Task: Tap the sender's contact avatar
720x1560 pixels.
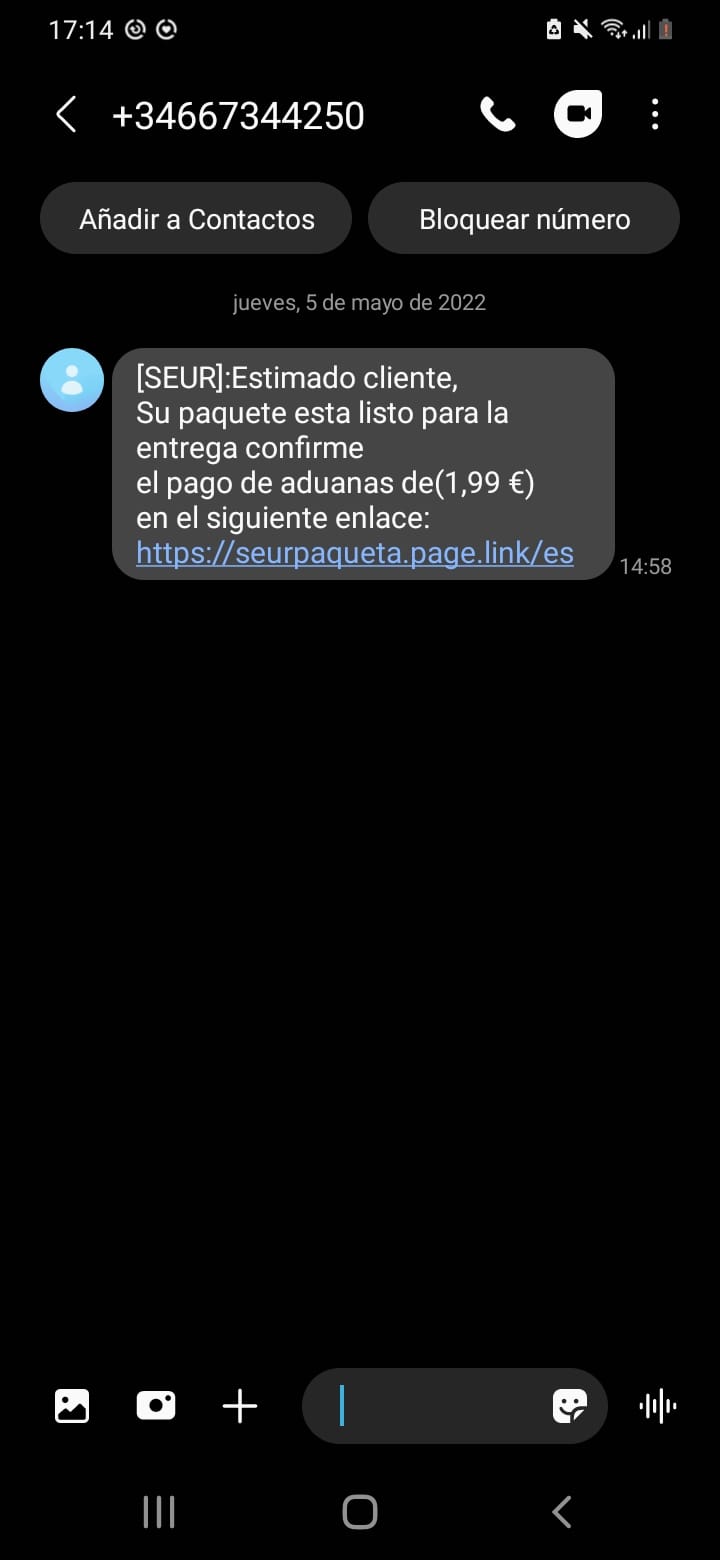Action: click(72, 380)
